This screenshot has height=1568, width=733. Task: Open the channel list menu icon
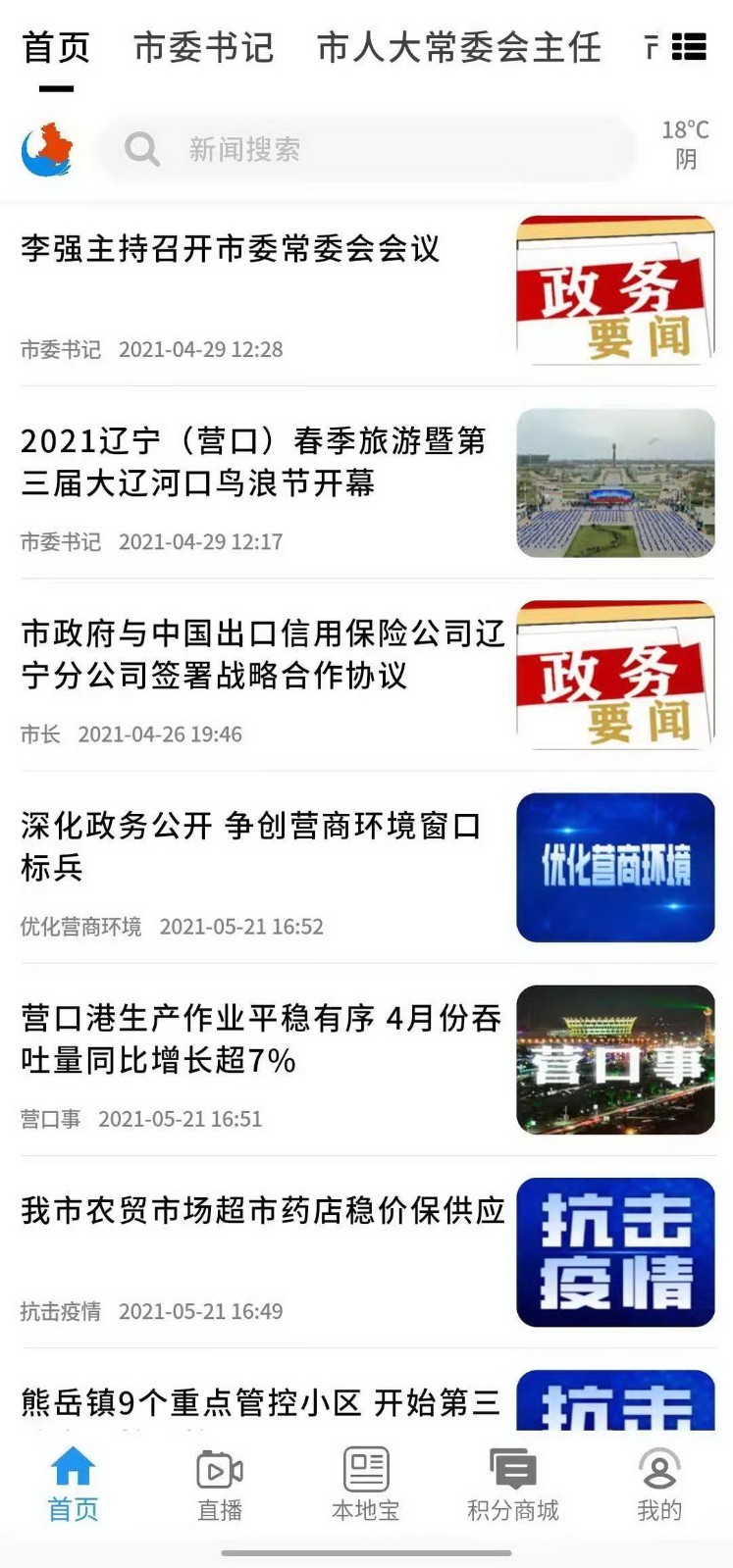[x=689, y=47]
